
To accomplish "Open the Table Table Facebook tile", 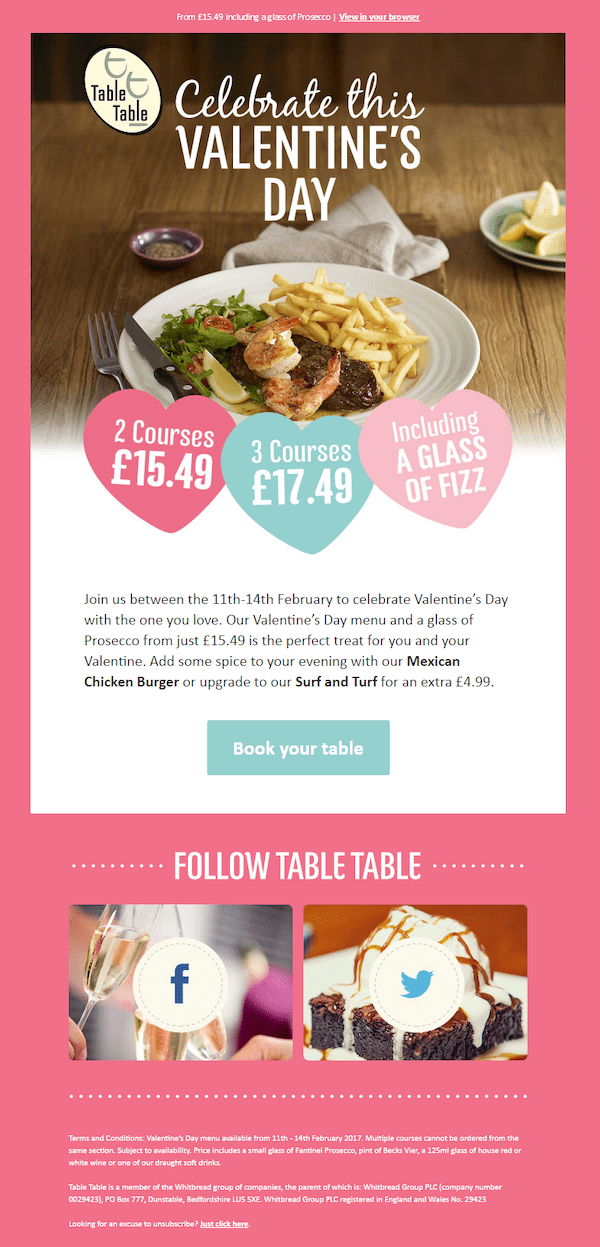I will 180,982.
